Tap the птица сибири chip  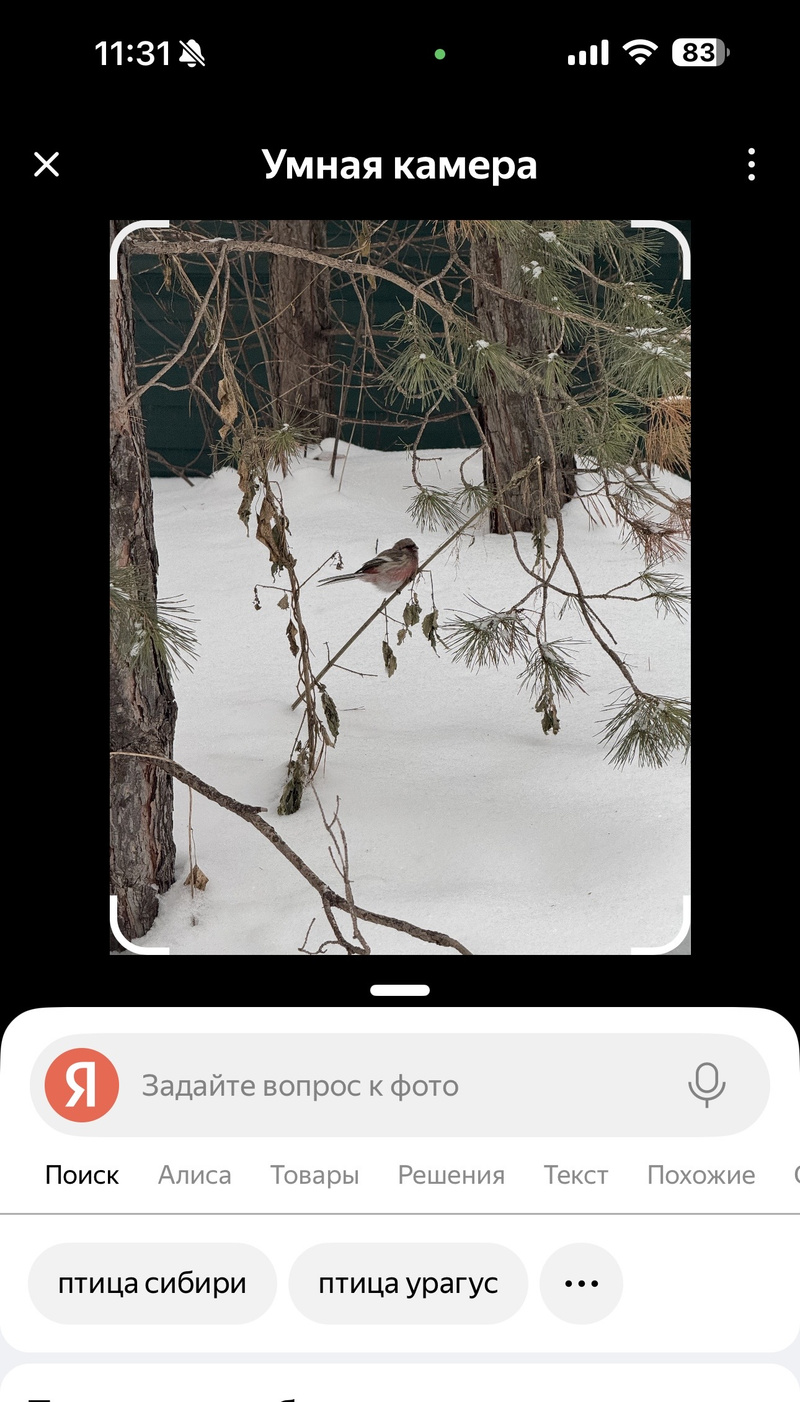tap(152, 1284)
